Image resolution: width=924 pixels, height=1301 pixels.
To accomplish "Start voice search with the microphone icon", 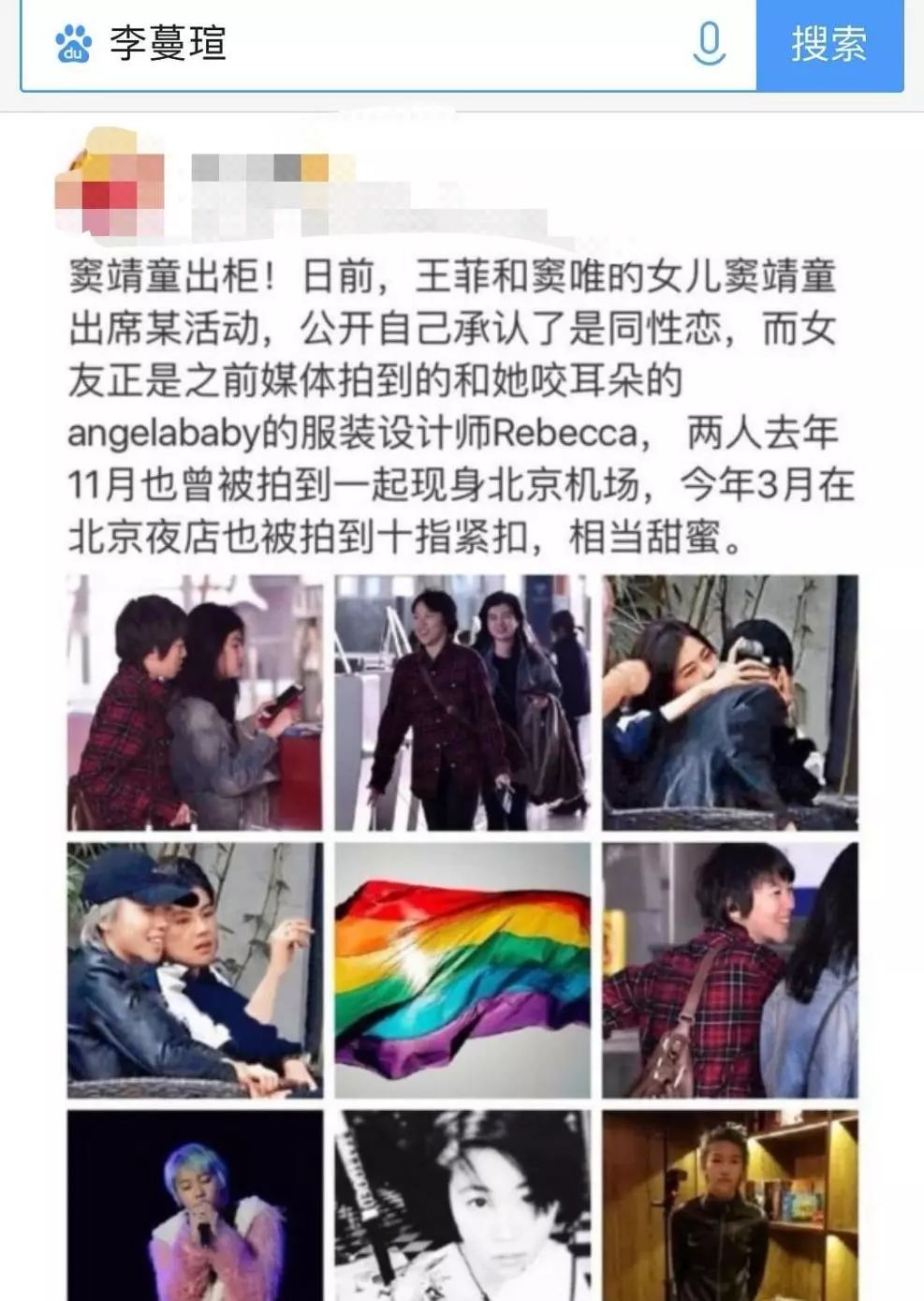I will tap(709, 44).
